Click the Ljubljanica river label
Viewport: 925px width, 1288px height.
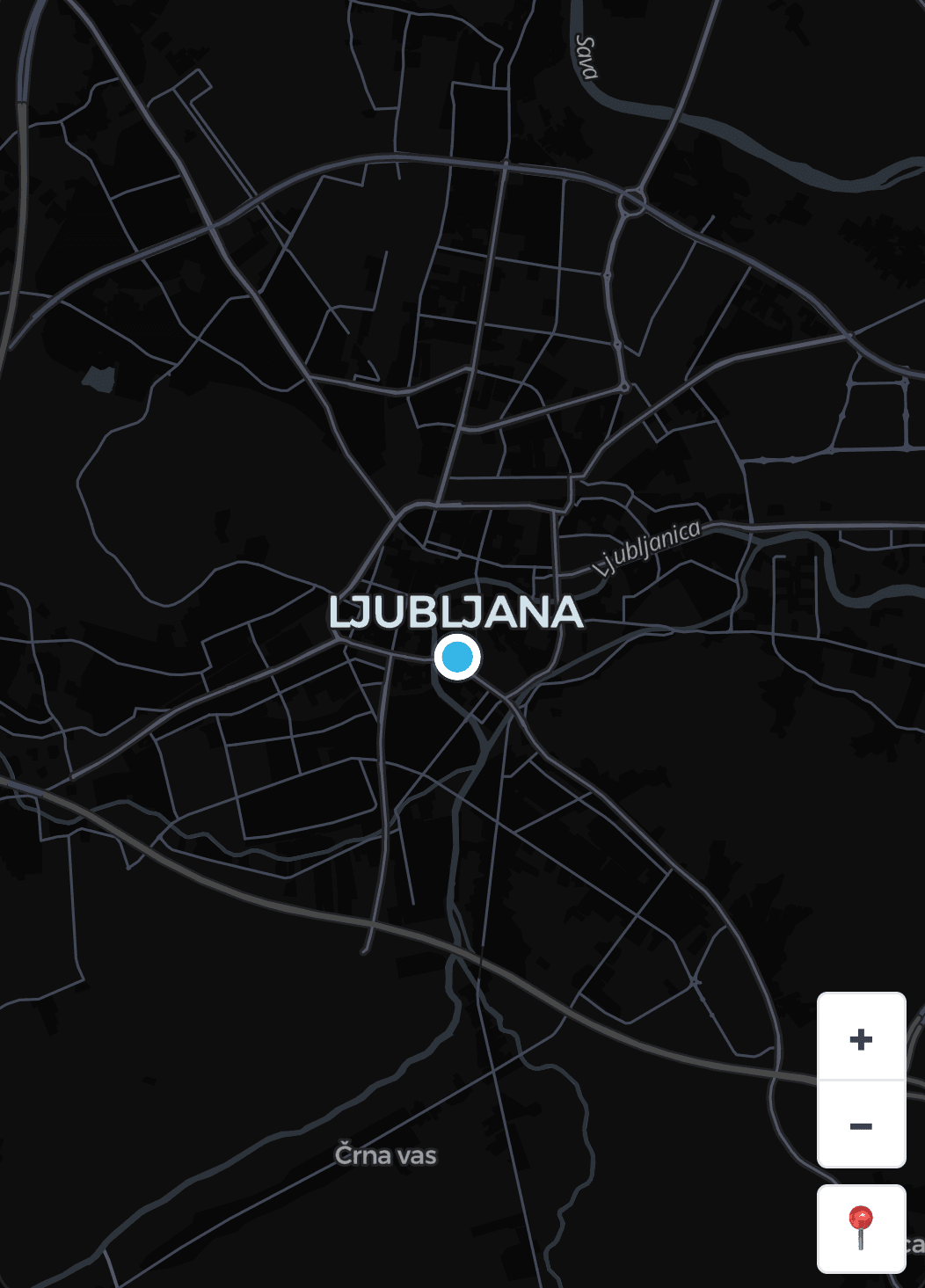(x=645, y=547)
